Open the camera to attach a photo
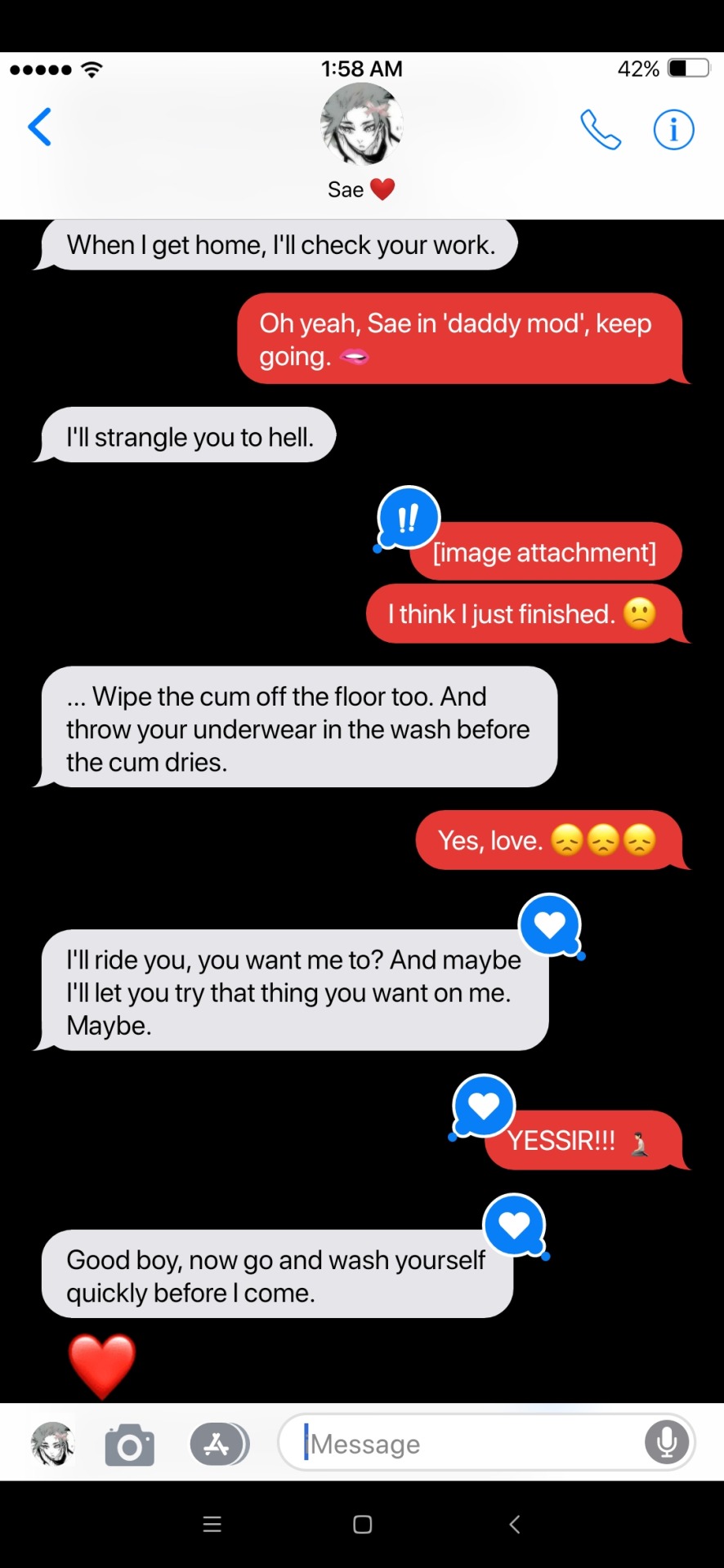724x1568 pixels. pyautogui.click(x=129, y=1445)
